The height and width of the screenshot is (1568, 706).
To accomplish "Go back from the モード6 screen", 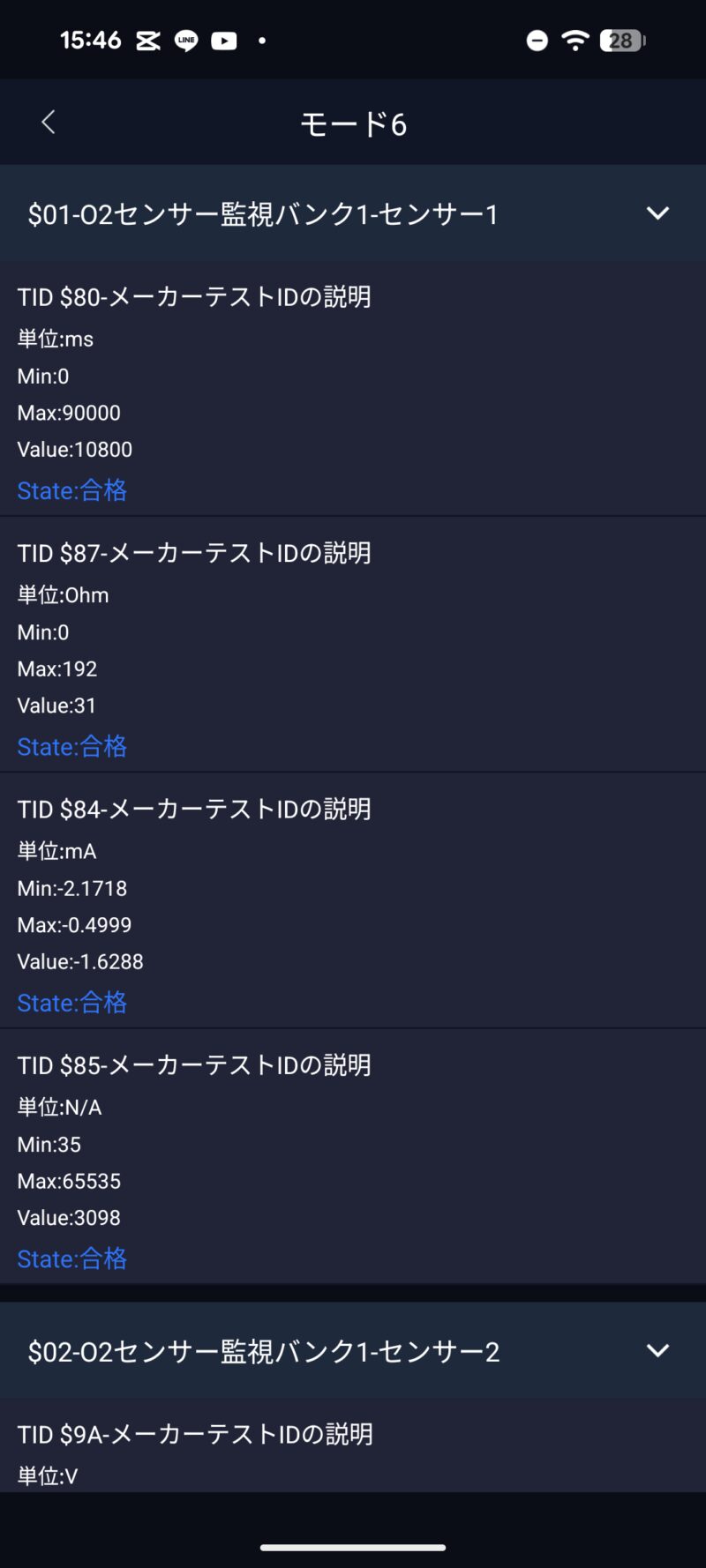I will [x=49, y=123].
